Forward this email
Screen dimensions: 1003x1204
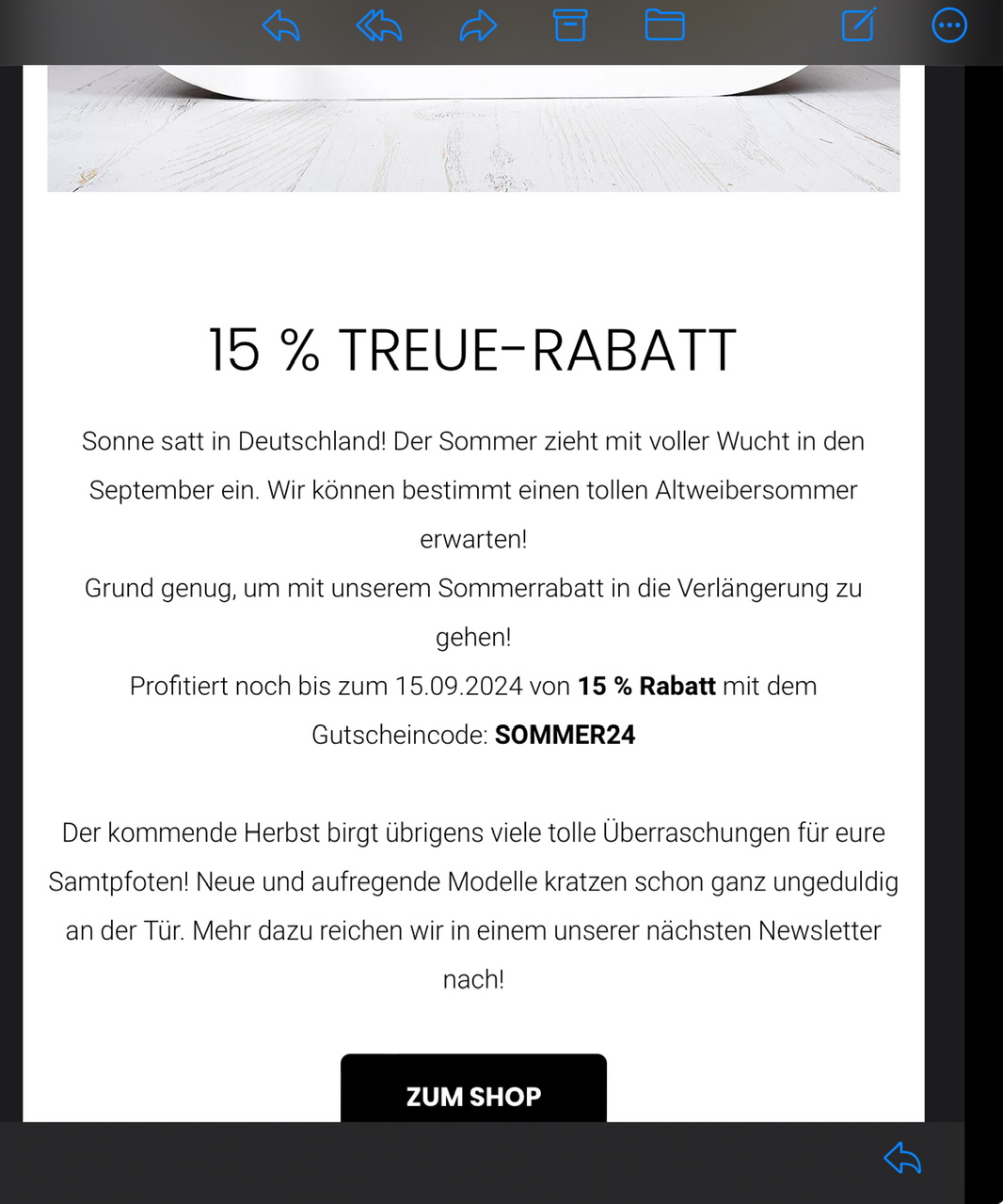477,25
